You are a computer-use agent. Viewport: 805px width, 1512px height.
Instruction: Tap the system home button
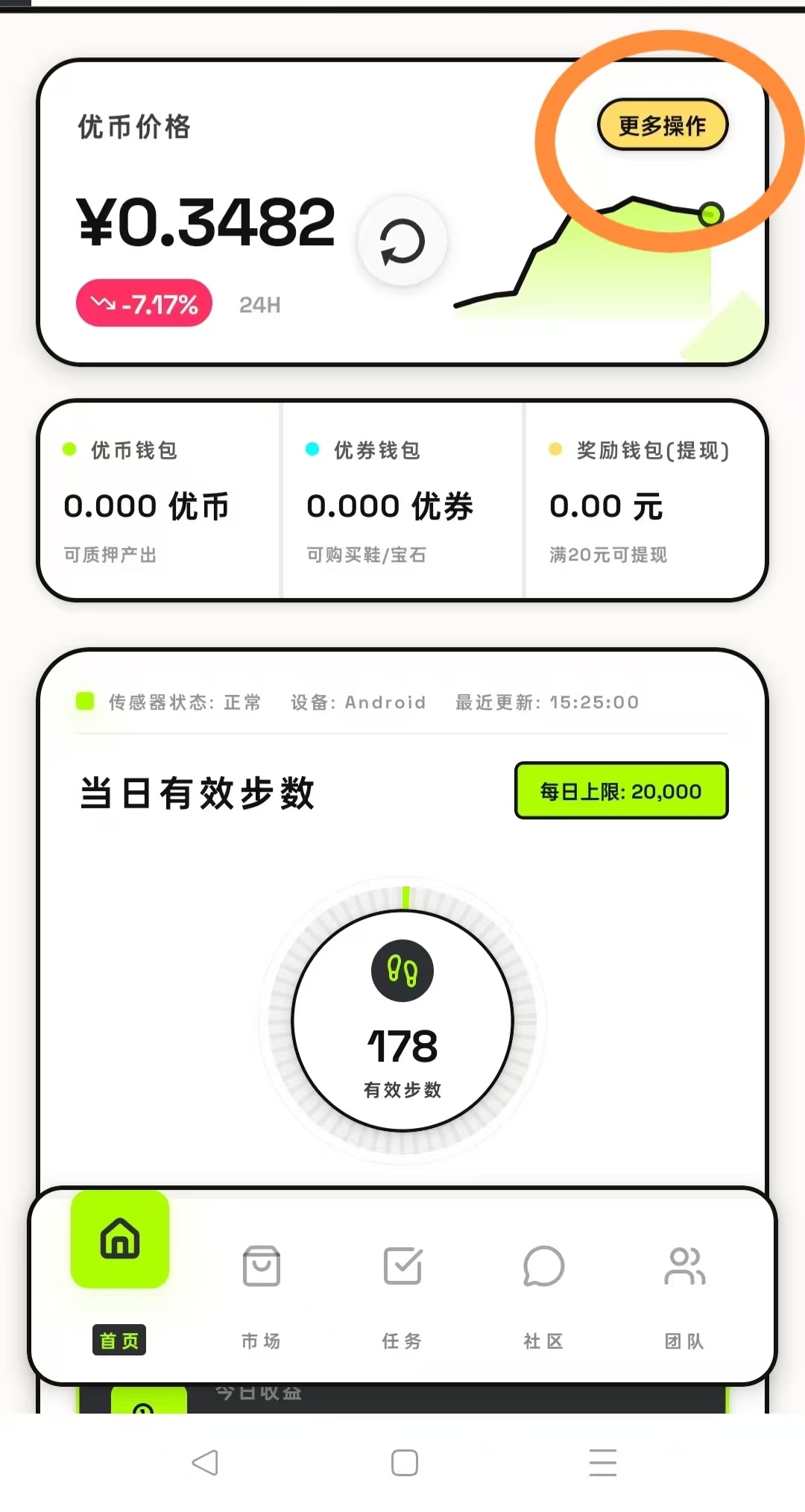(404, 1463)
